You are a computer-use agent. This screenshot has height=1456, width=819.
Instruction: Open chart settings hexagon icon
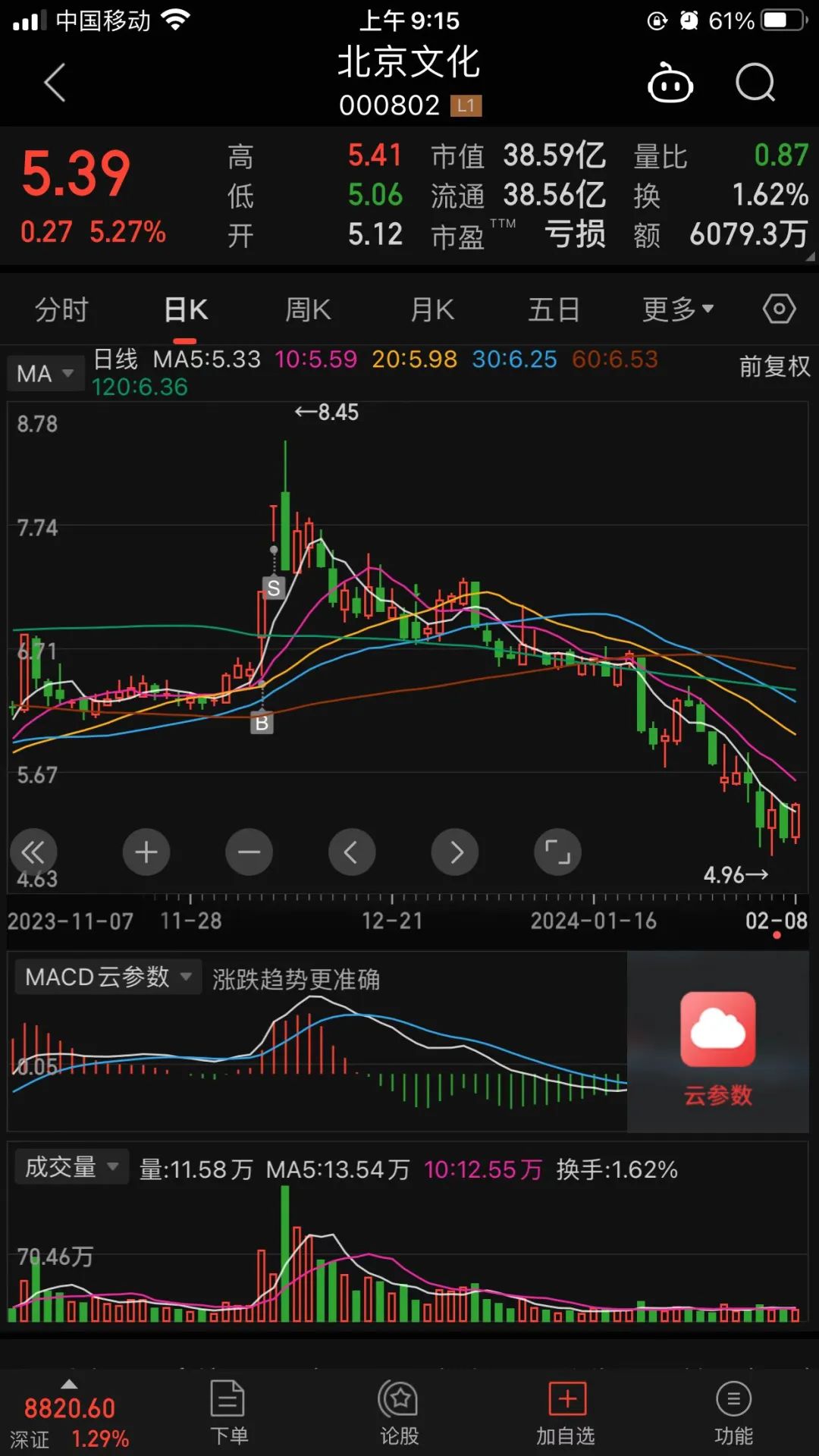(779, 309)
